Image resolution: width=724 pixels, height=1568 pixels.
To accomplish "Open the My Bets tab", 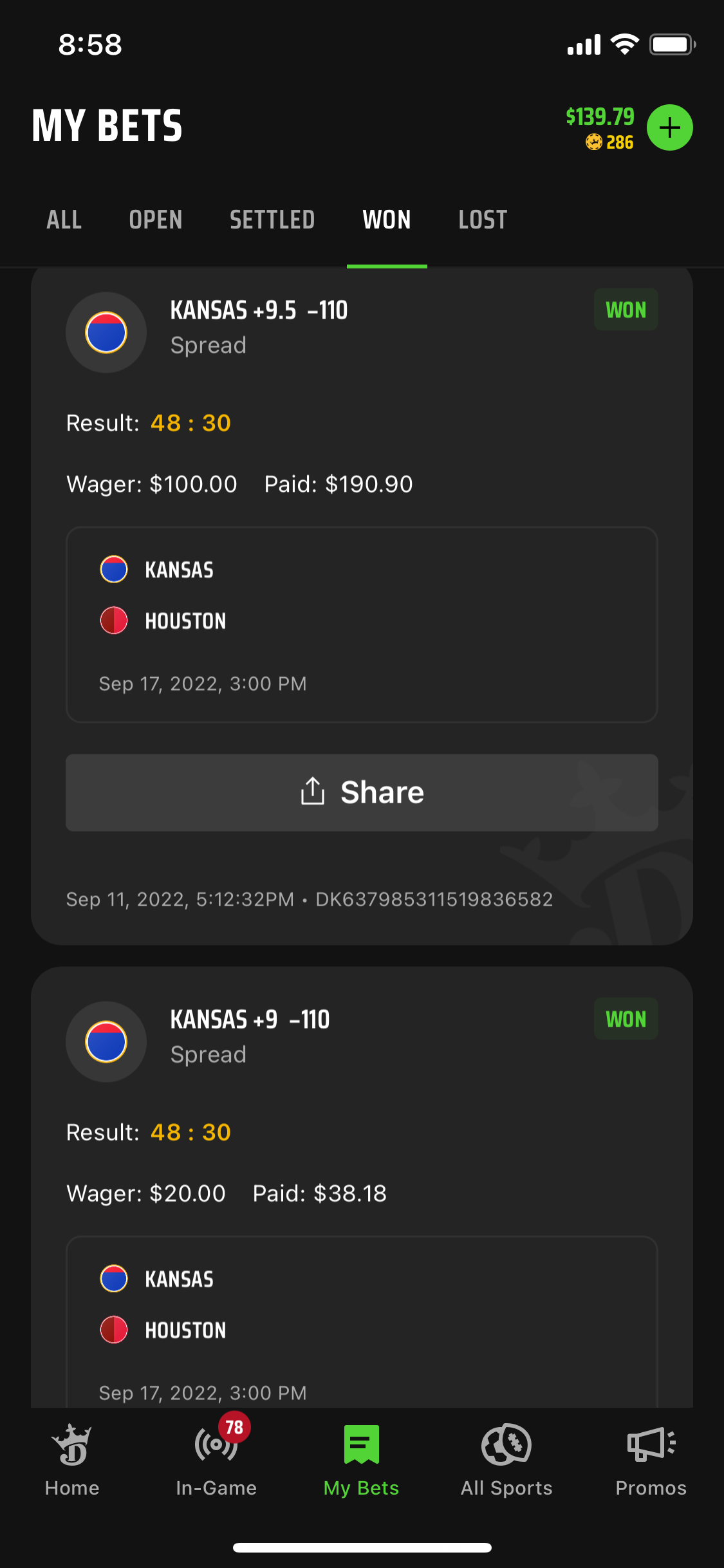I will [x=361, y=1461].
